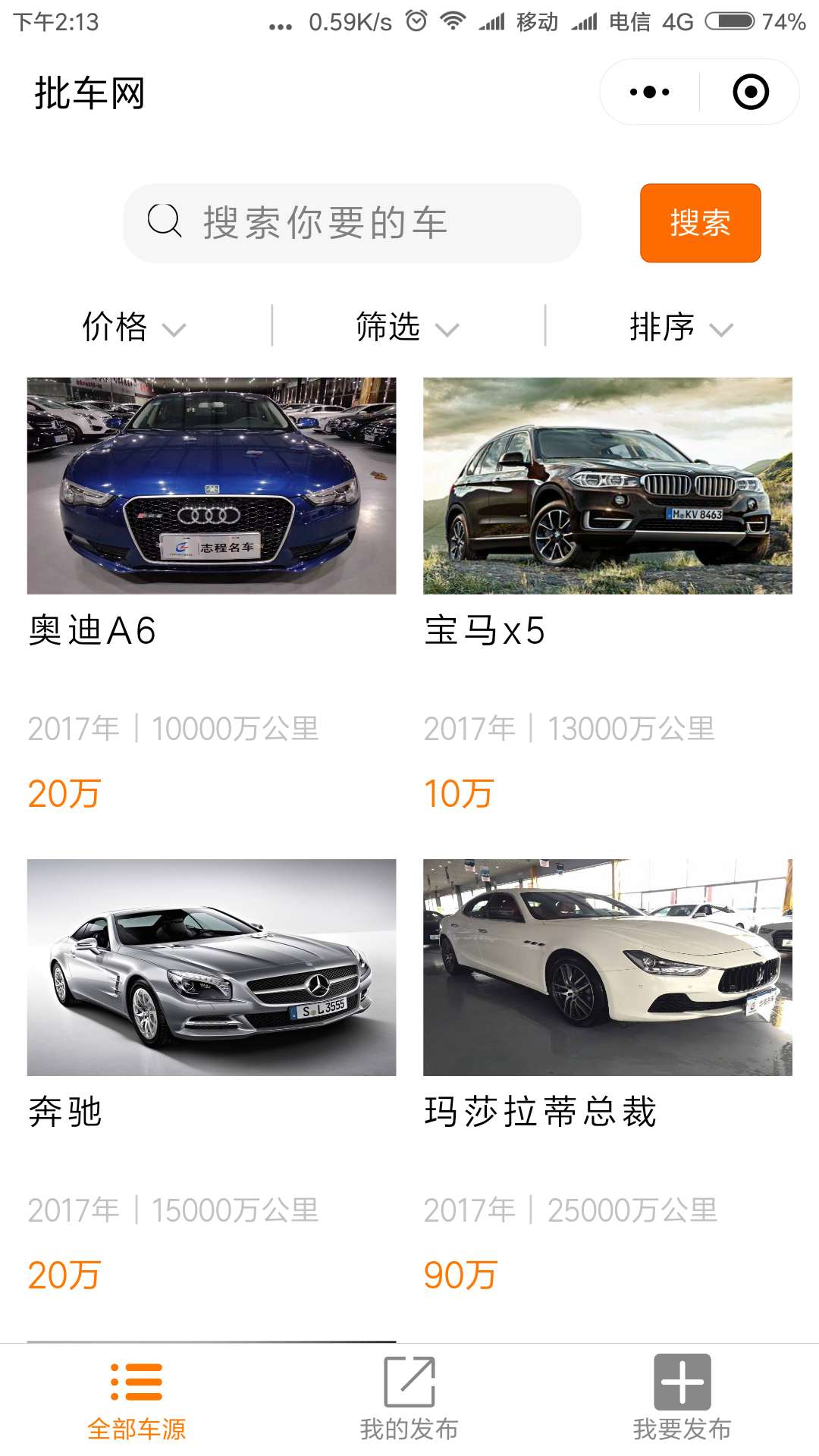Viewport: 819px width, 1456px height.
Task: Open the 价格 price filter dropdown
Action: 132,328
